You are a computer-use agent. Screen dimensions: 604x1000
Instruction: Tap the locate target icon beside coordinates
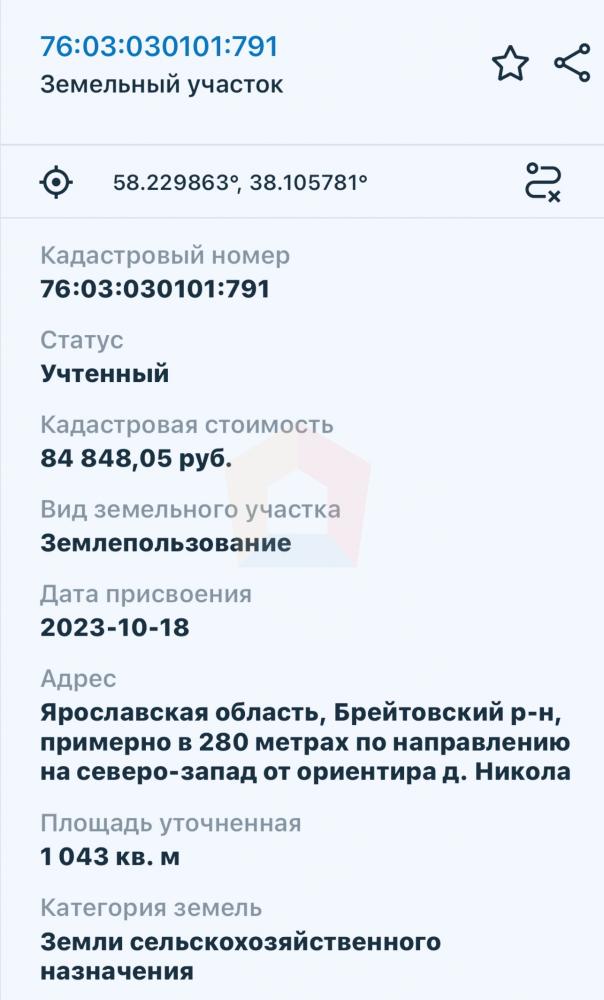[x=56, y=182]
